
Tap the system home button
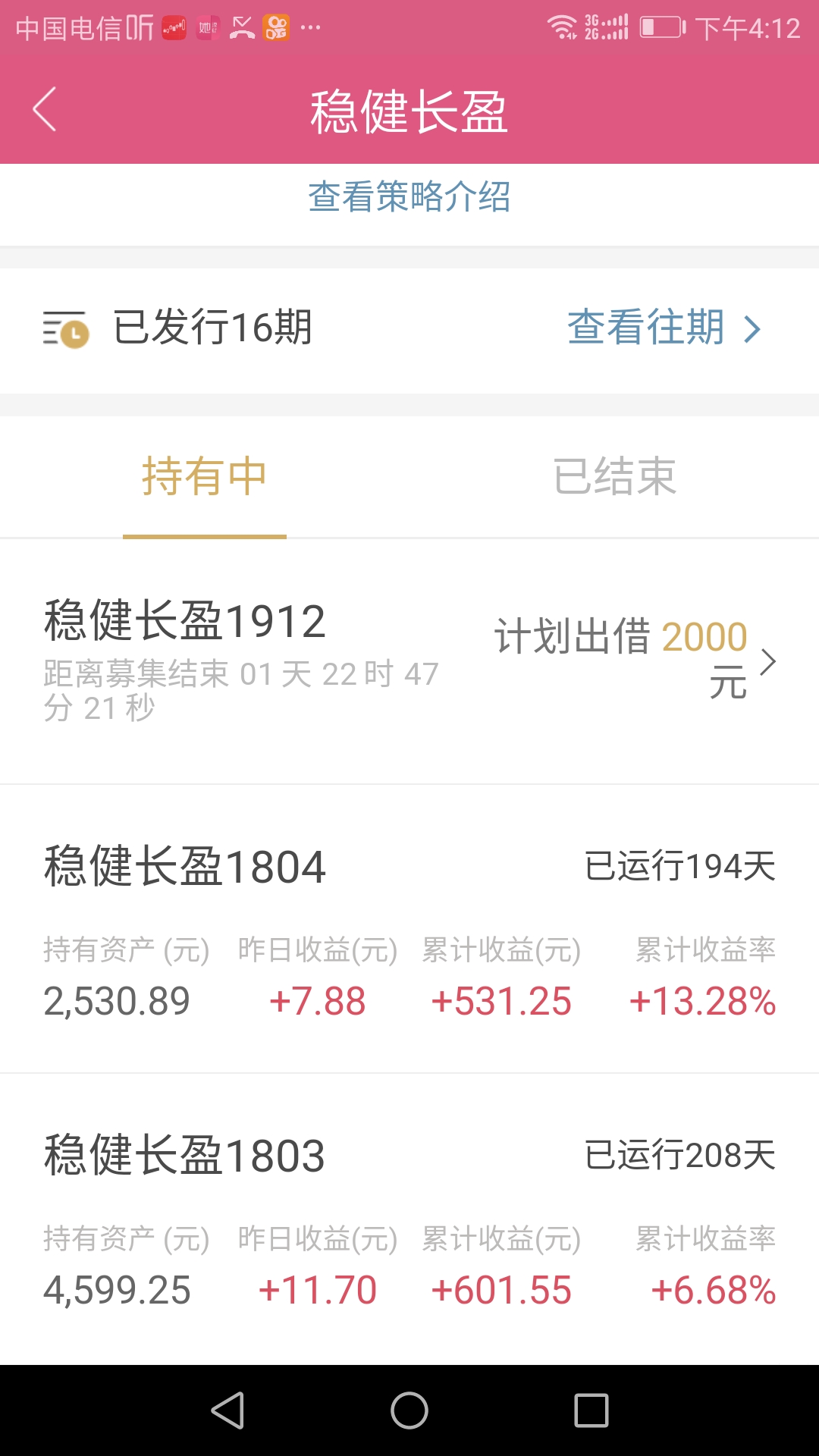(x=409, y=1410)
